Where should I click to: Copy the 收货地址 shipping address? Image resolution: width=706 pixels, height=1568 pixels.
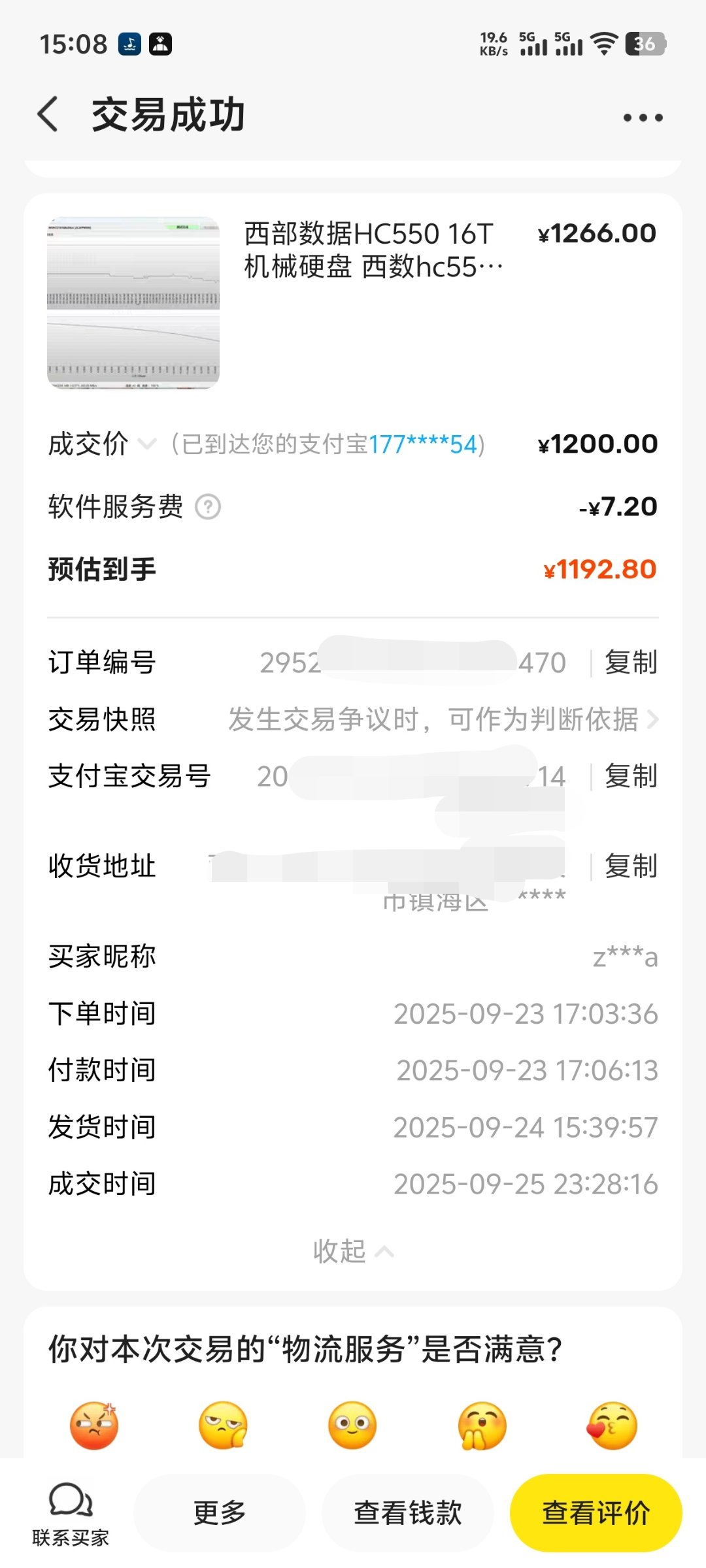[x=630, y=866]
